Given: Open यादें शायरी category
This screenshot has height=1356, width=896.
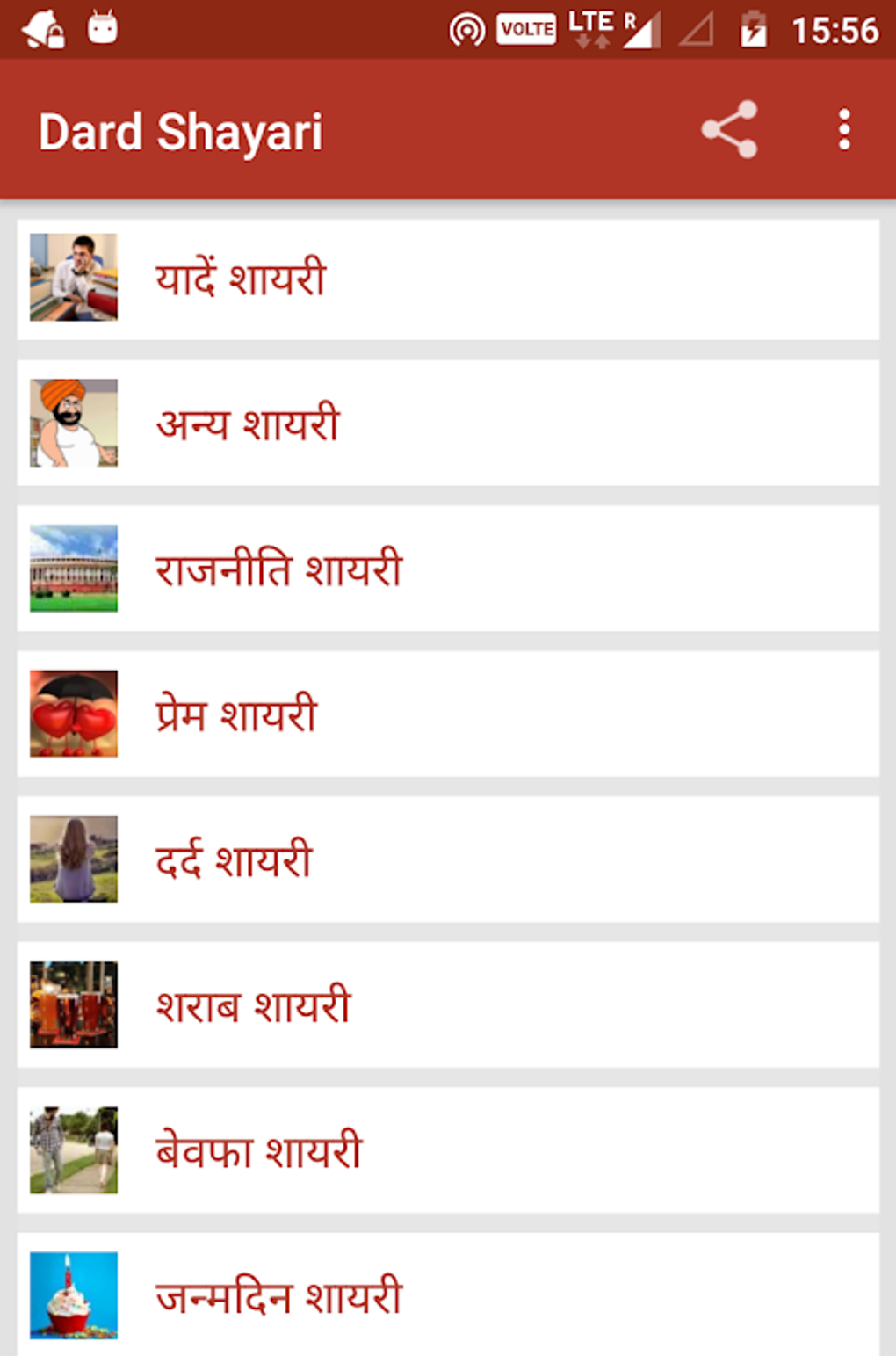Looking at the screenshot, I should point(448,279).
